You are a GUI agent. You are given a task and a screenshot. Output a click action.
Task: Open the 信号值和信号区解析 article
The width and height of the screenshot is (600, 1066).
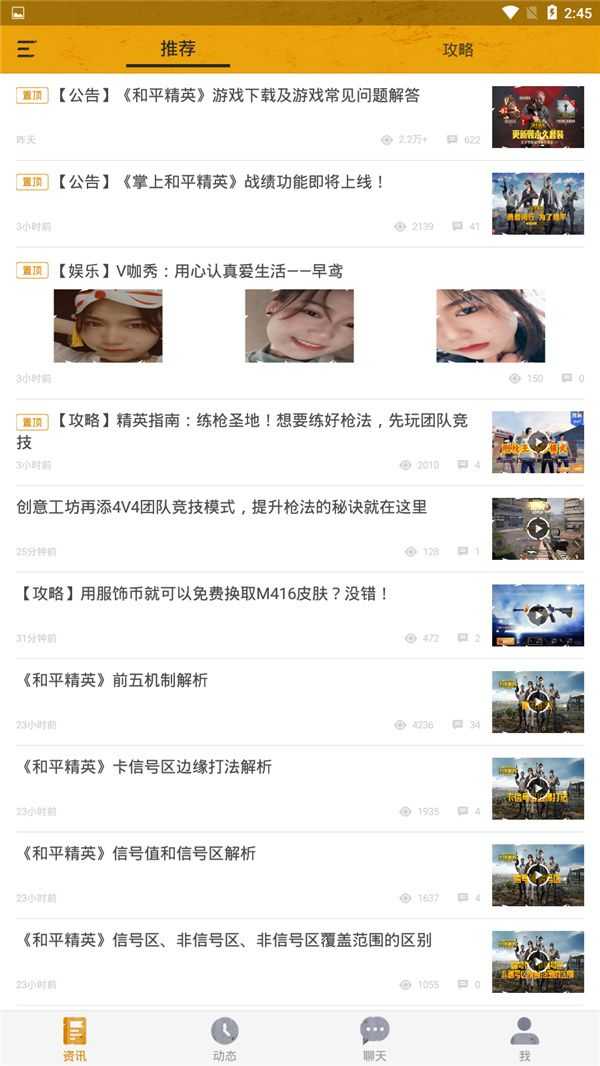point(300,876)
